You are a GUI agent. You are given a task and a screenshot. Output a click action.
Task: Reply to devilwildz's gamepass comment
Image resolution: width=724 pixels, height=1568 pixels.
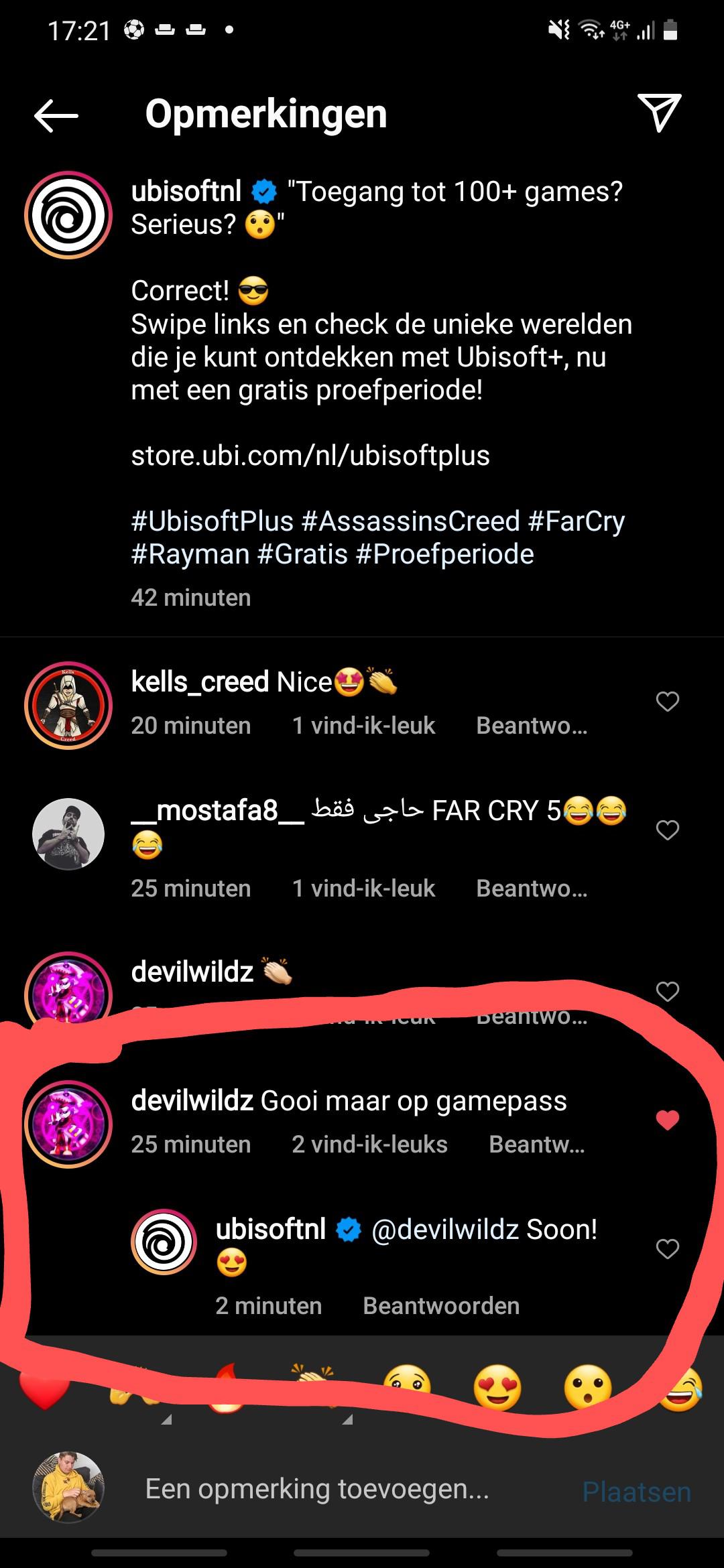pyautogui.click(x=536, y=1145)
